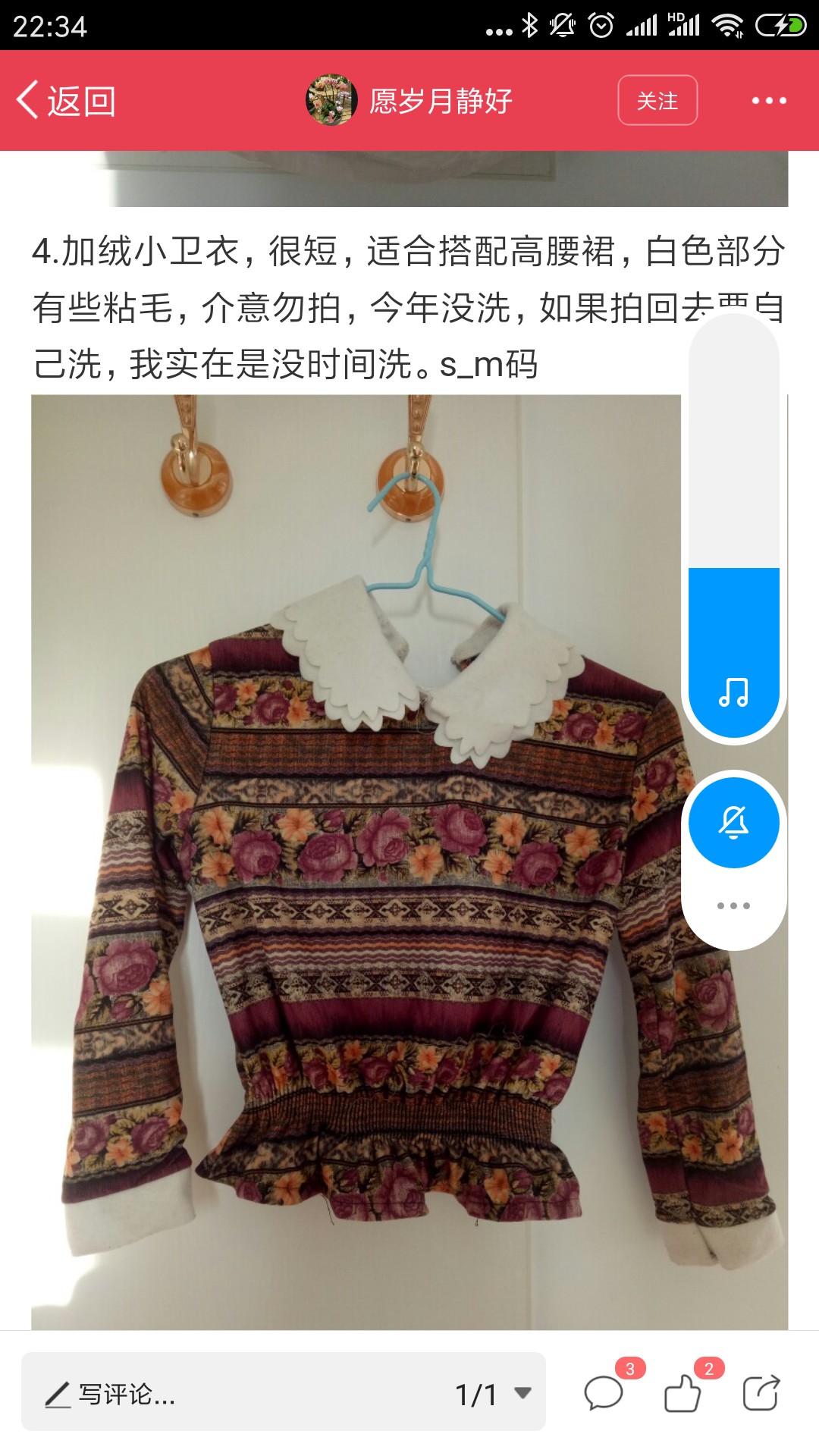Screen dimensions: 819x1456
Task: Go back with the 返回 button
Action: point(66,101)
